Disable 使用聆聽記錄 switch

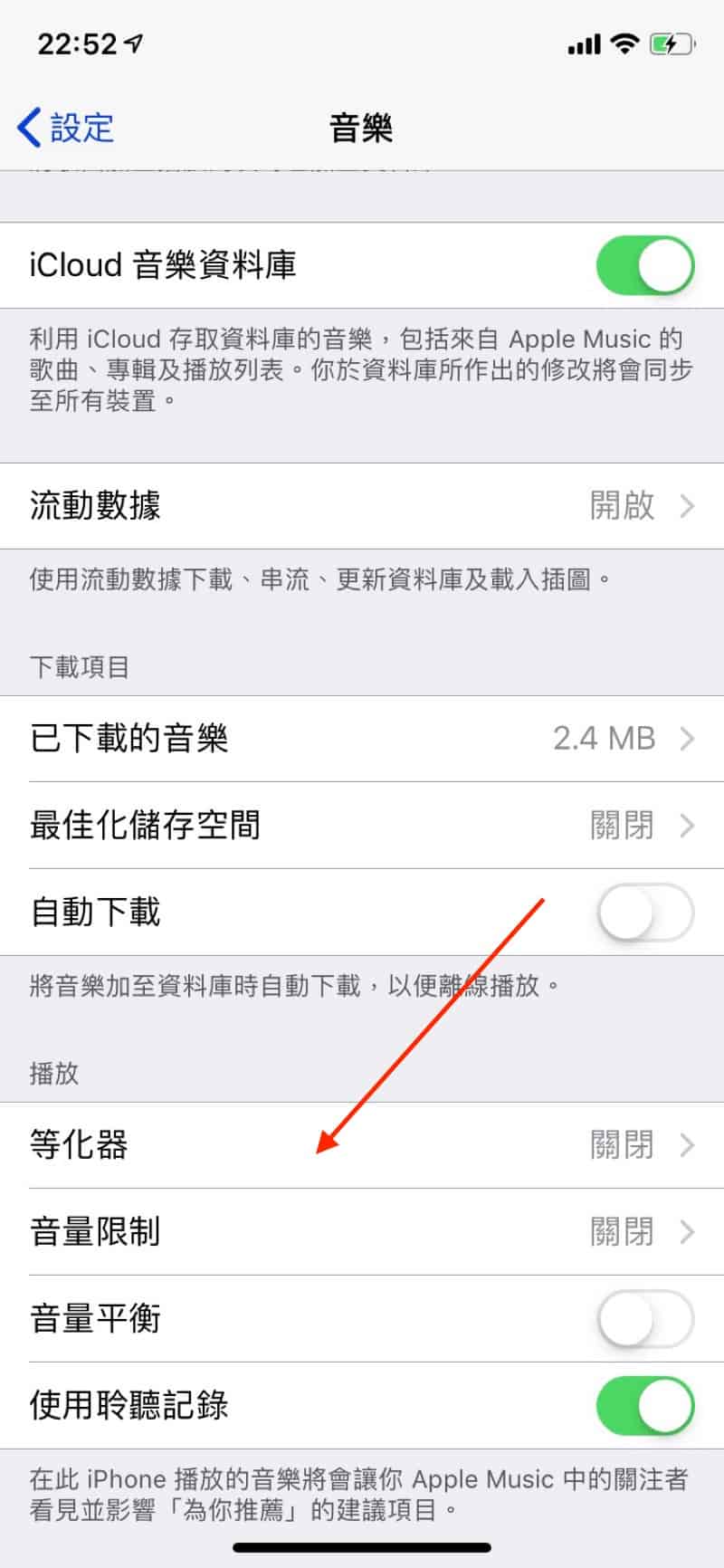[644, 1406]
